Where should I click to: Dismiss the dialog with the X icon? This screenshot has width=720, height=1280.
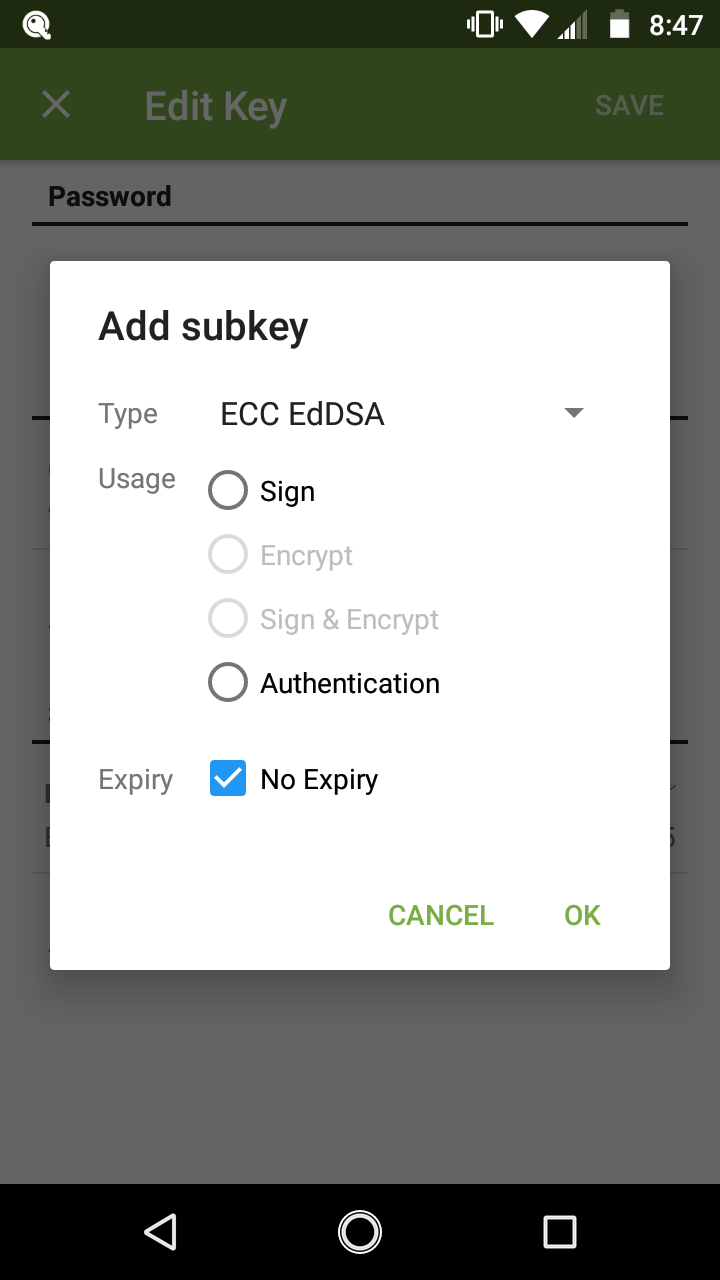[55, 104]
